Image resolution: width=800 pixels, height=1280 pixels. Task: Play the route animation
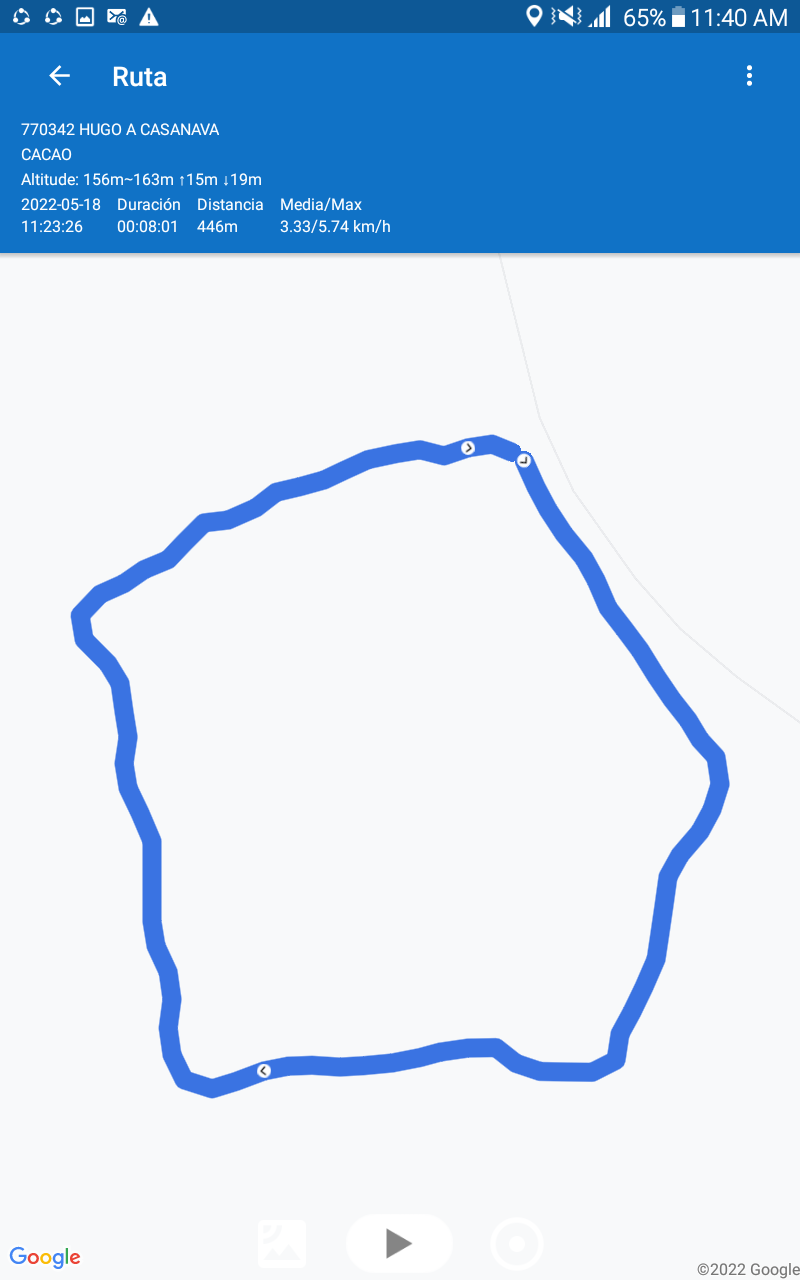click(x=399, y=1243)
